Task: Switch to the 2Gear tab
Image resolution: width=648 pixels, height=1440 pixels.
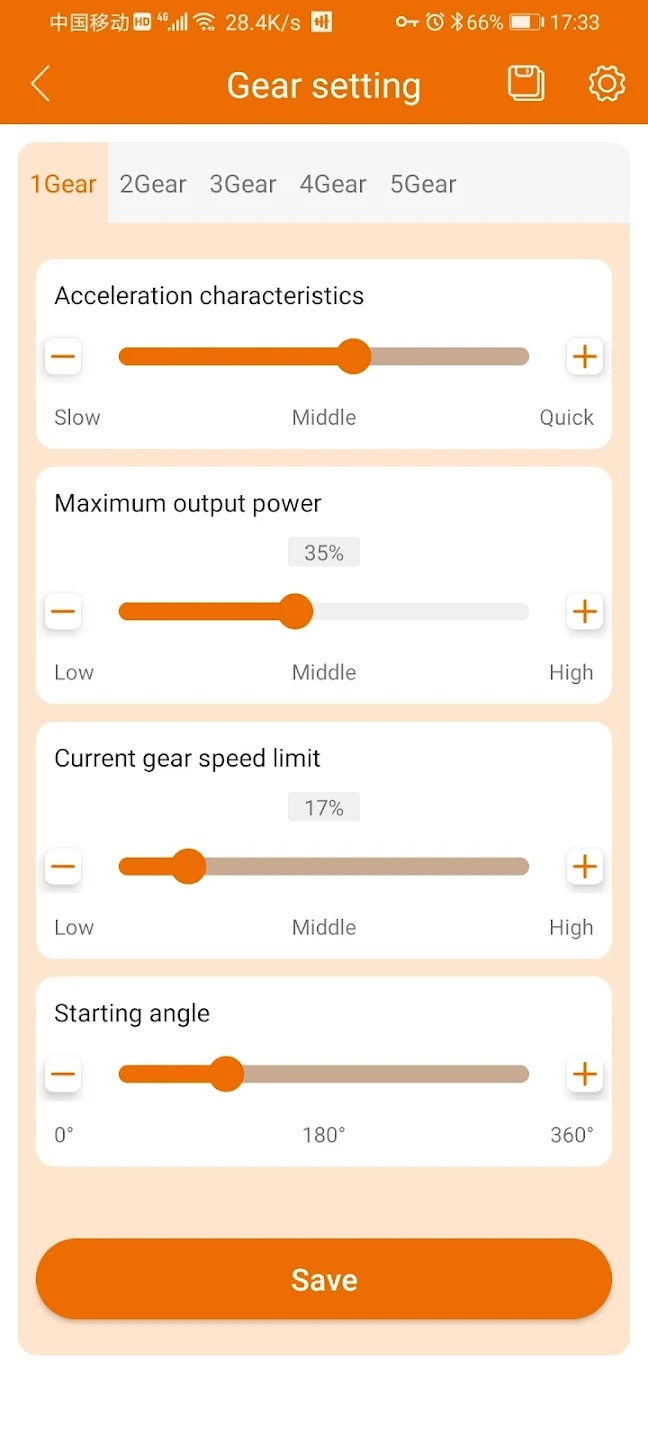Action: click(x=153, y=184)
